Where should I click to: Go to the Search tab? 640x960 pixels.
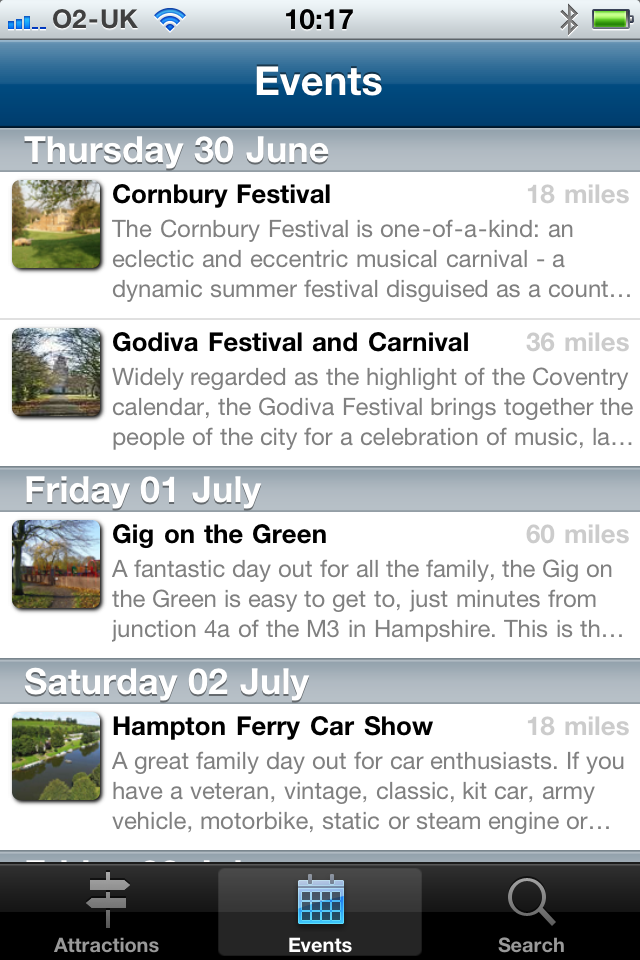pyautogui.click(x=531, y=912)
